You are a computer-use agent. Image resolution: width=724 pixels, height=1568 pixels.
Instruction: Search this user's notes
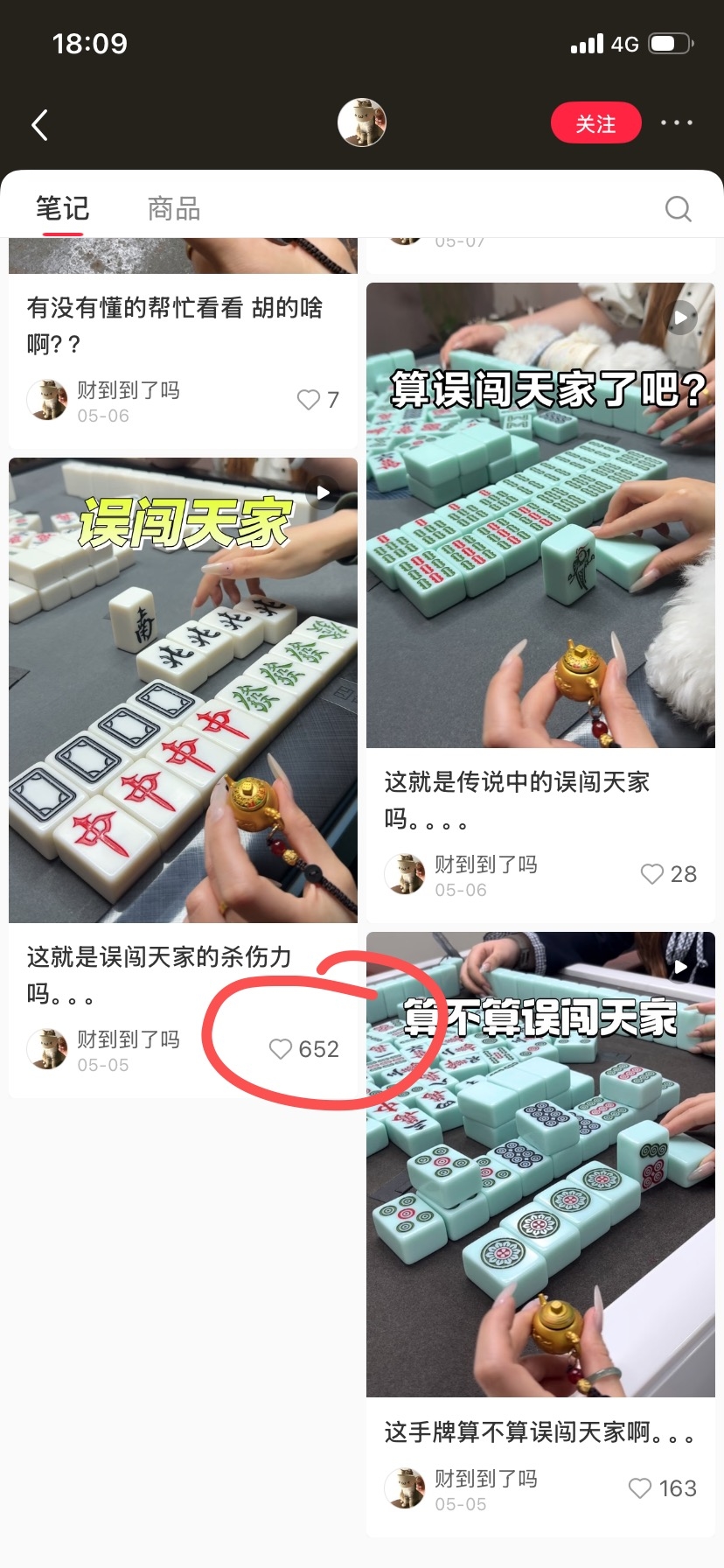(x=678, y=209)
